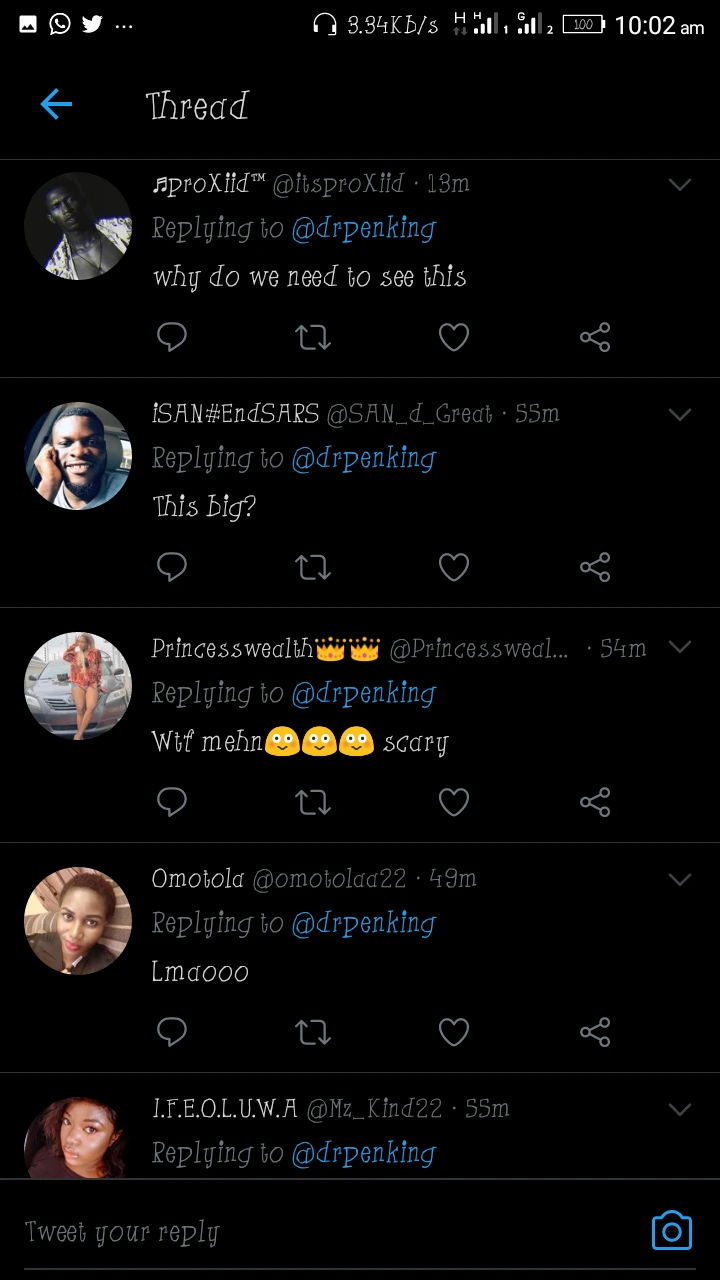Reply to Princesswealth's tweet
Screen dimensions: 720x1280
[172, 802]
